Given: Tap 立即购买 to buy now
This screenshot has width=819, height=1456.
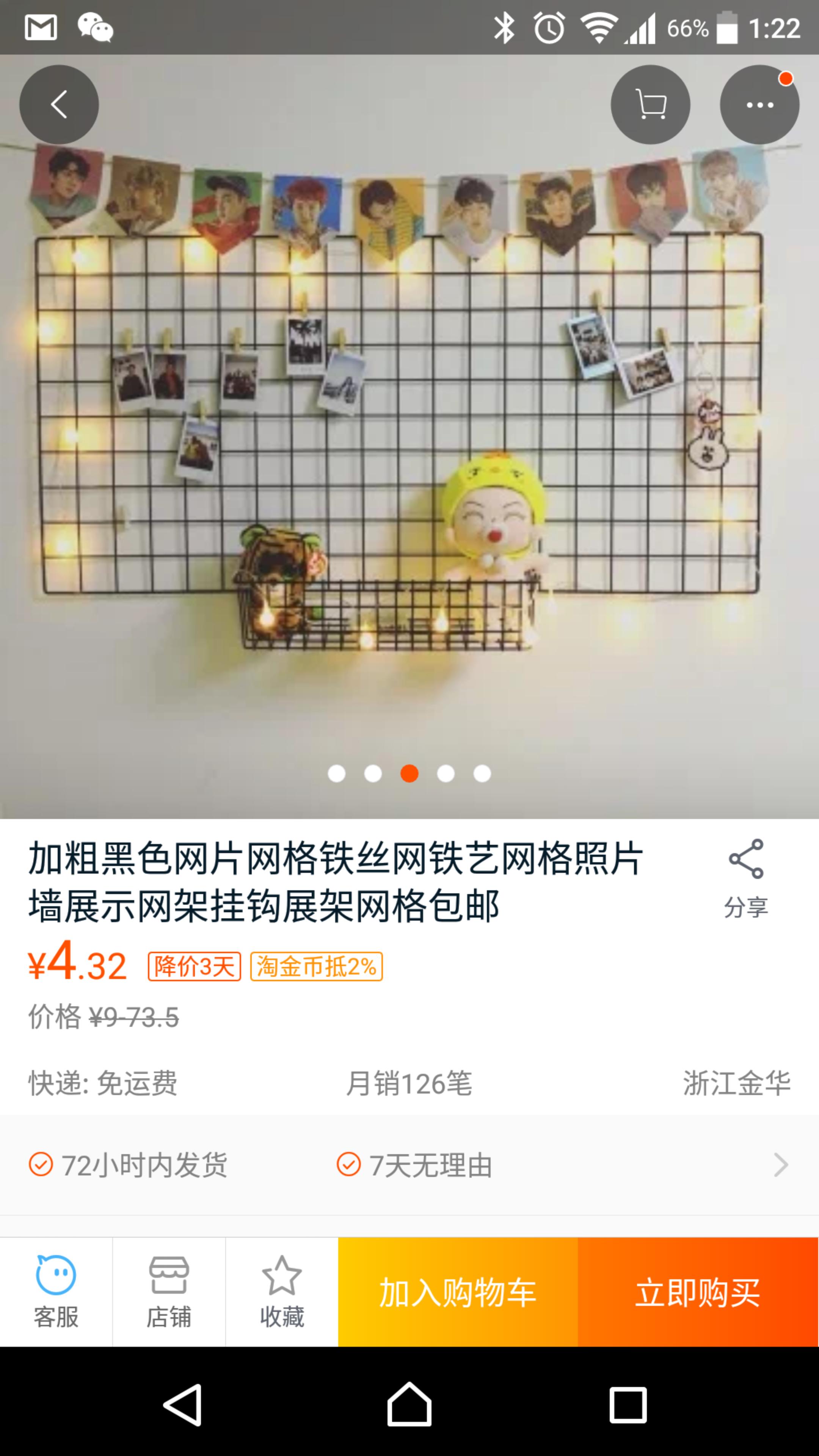Looking at the screenshot, I should tap(698, 1292).
